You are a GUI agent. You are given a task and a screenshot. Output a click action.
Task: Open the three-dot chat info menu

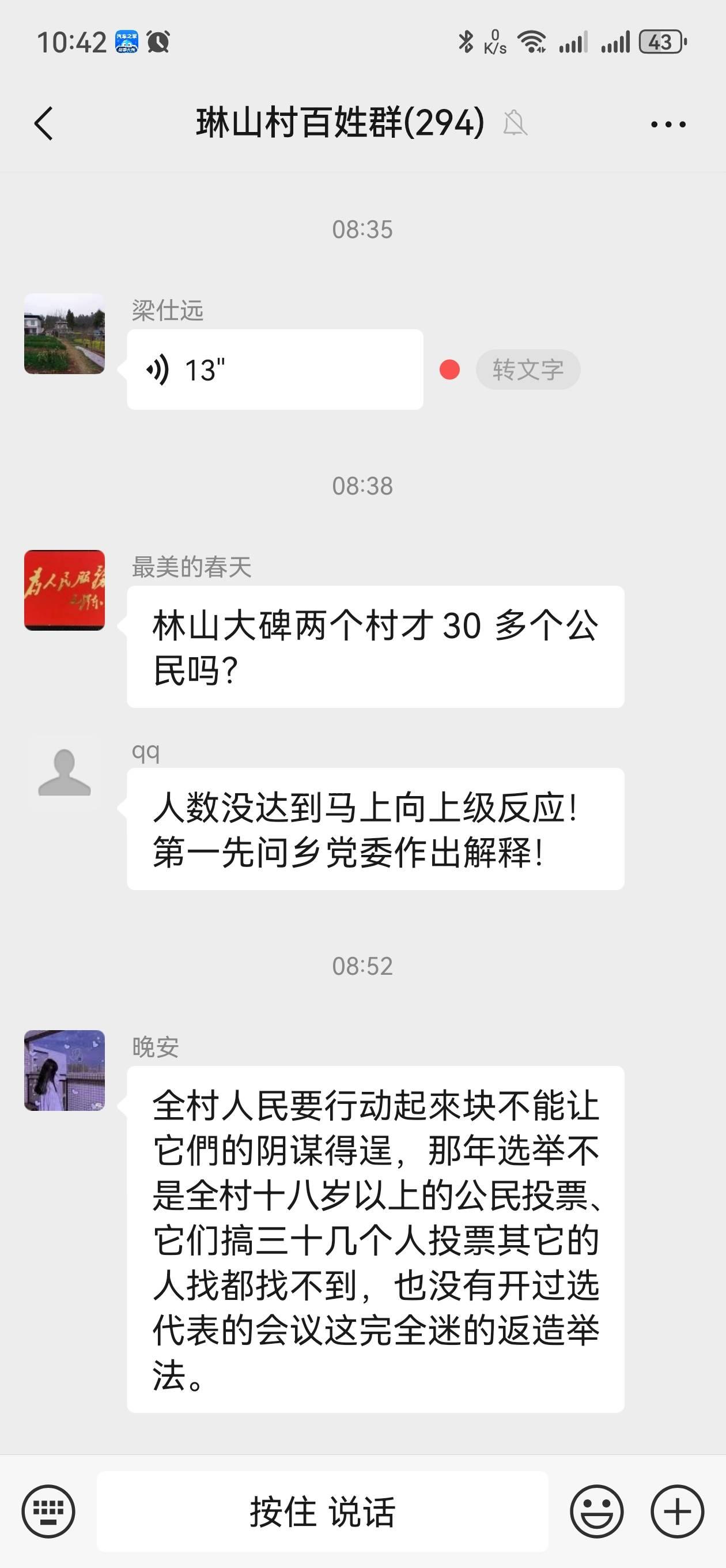[668, 124]
